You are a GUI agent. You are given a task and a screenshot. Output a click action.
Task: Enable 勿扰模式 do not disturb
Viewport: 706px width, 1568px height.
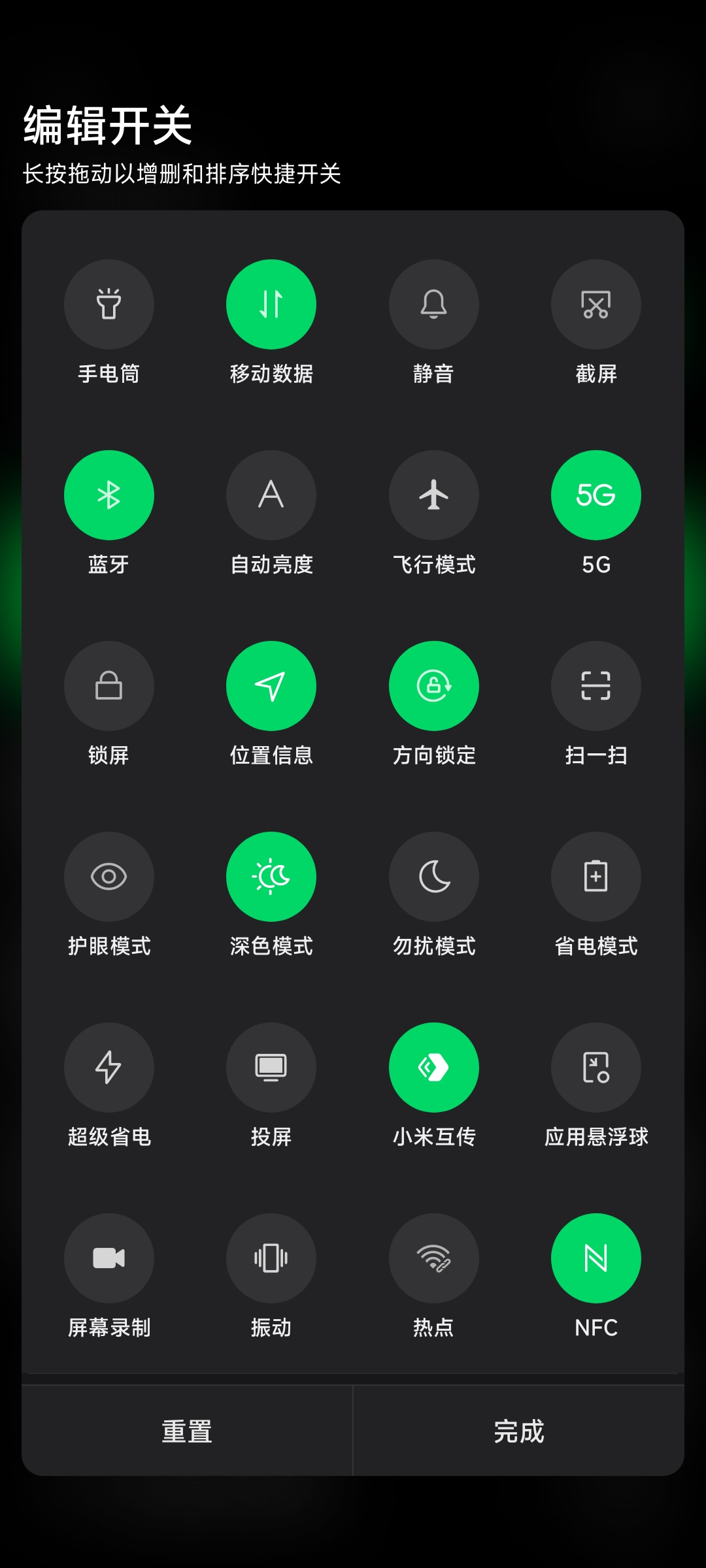(434, 877)
